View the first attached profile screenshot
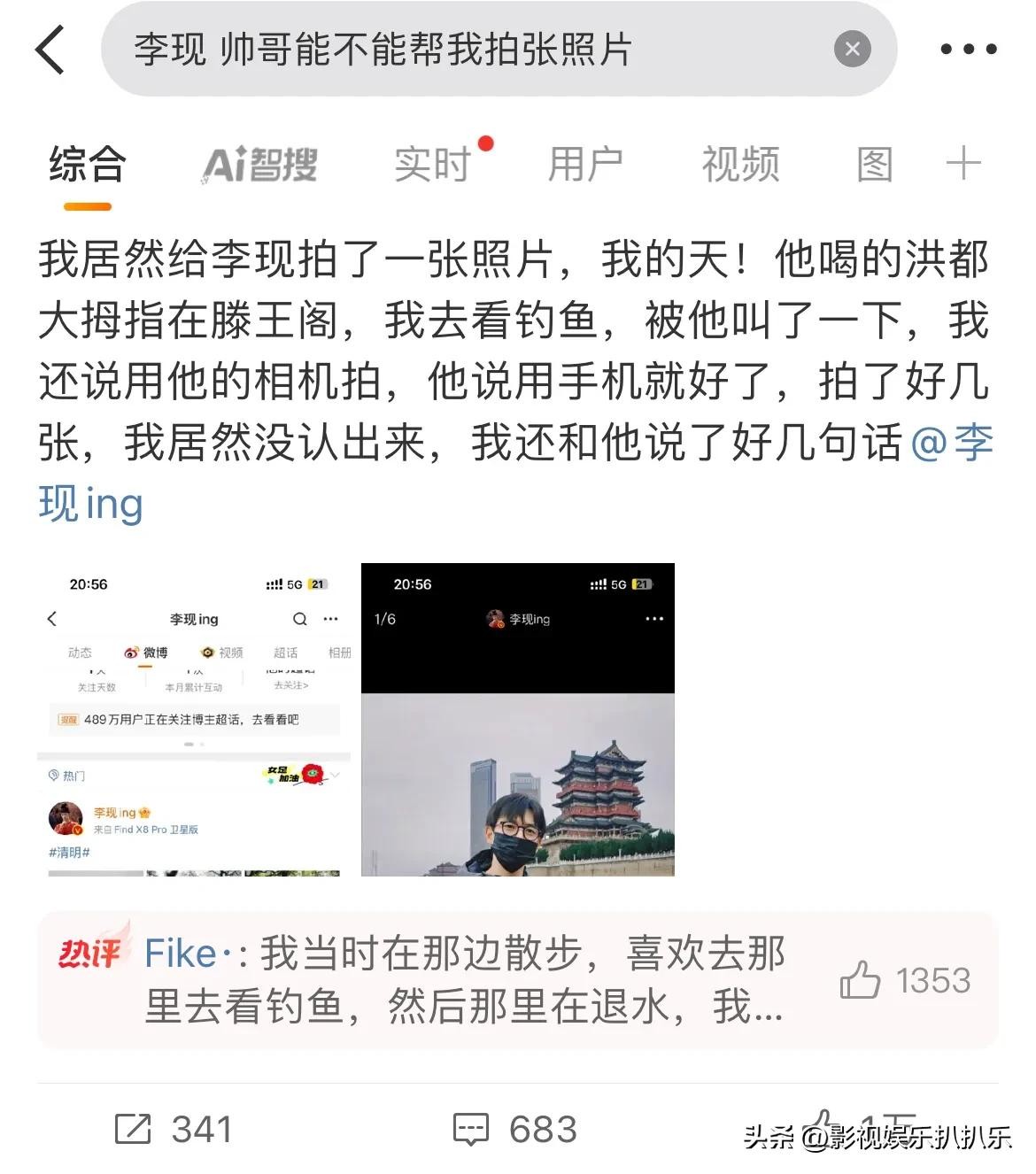 tap(194, 719)
